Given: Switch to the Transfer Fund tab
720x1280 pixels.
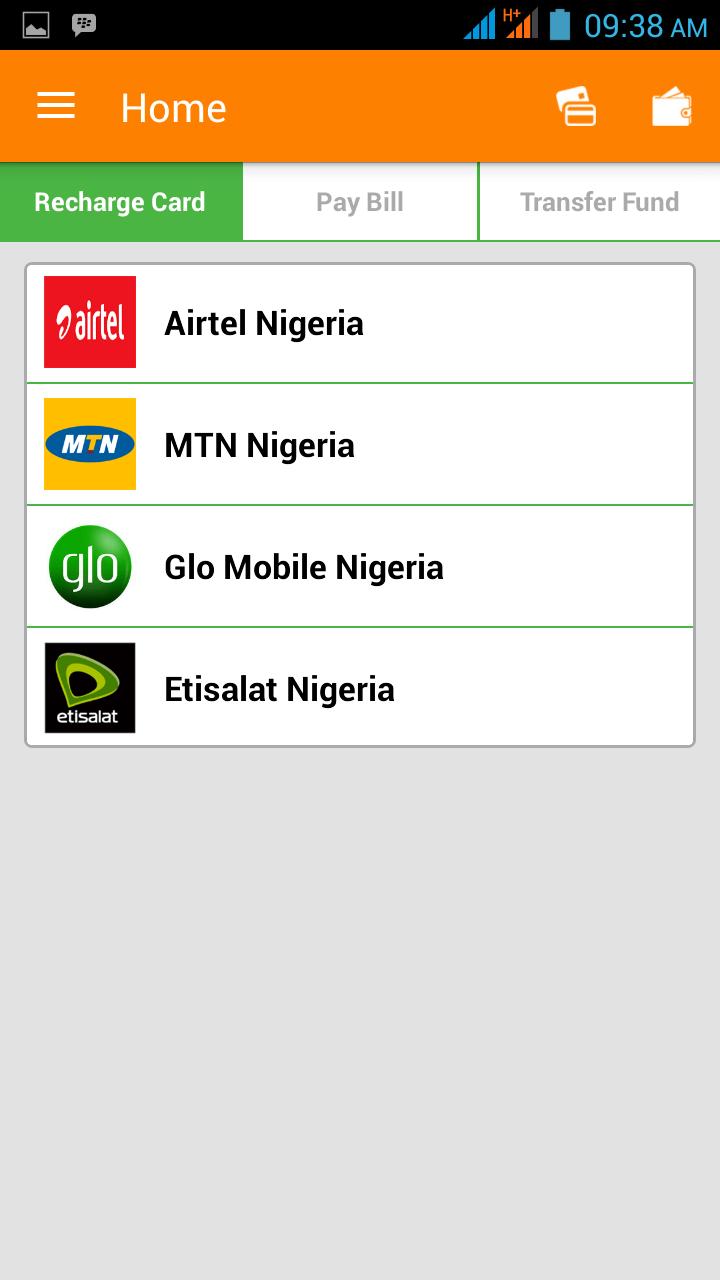Looking at the screenshot, I should pyautogui.click(x=599, y=202).
